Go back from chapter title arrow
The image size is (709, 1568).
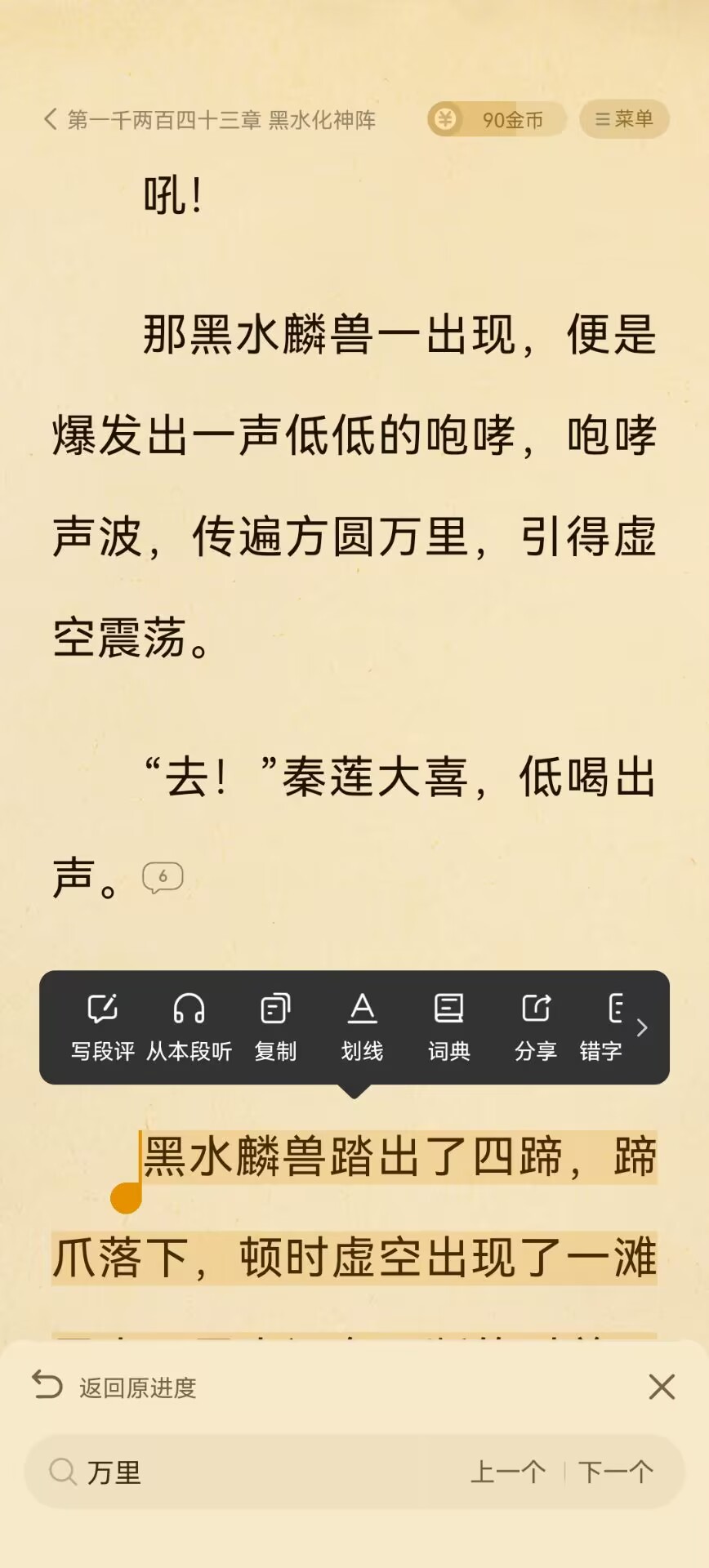51,119
